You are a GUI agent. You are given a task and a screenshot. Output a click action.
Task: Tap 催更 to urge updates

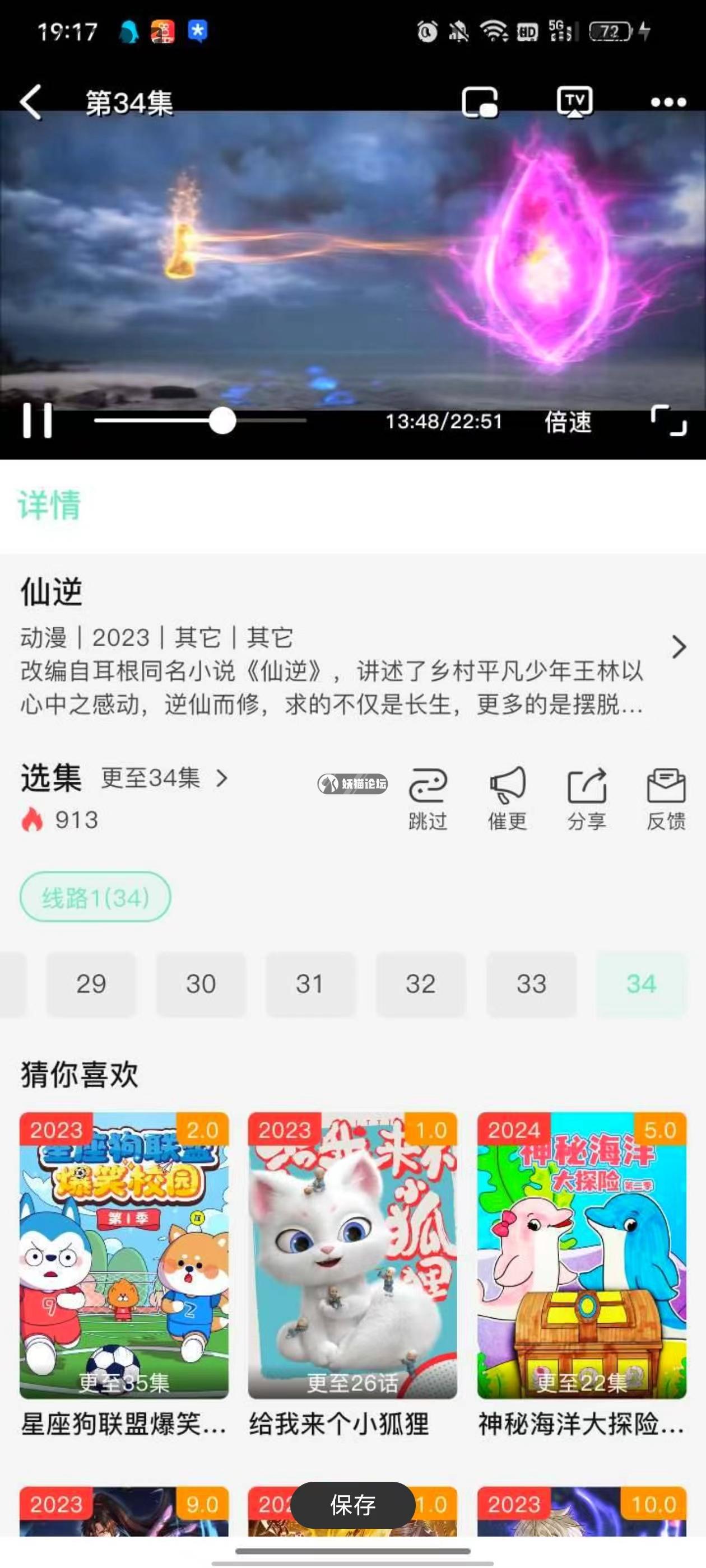point(507,799)
